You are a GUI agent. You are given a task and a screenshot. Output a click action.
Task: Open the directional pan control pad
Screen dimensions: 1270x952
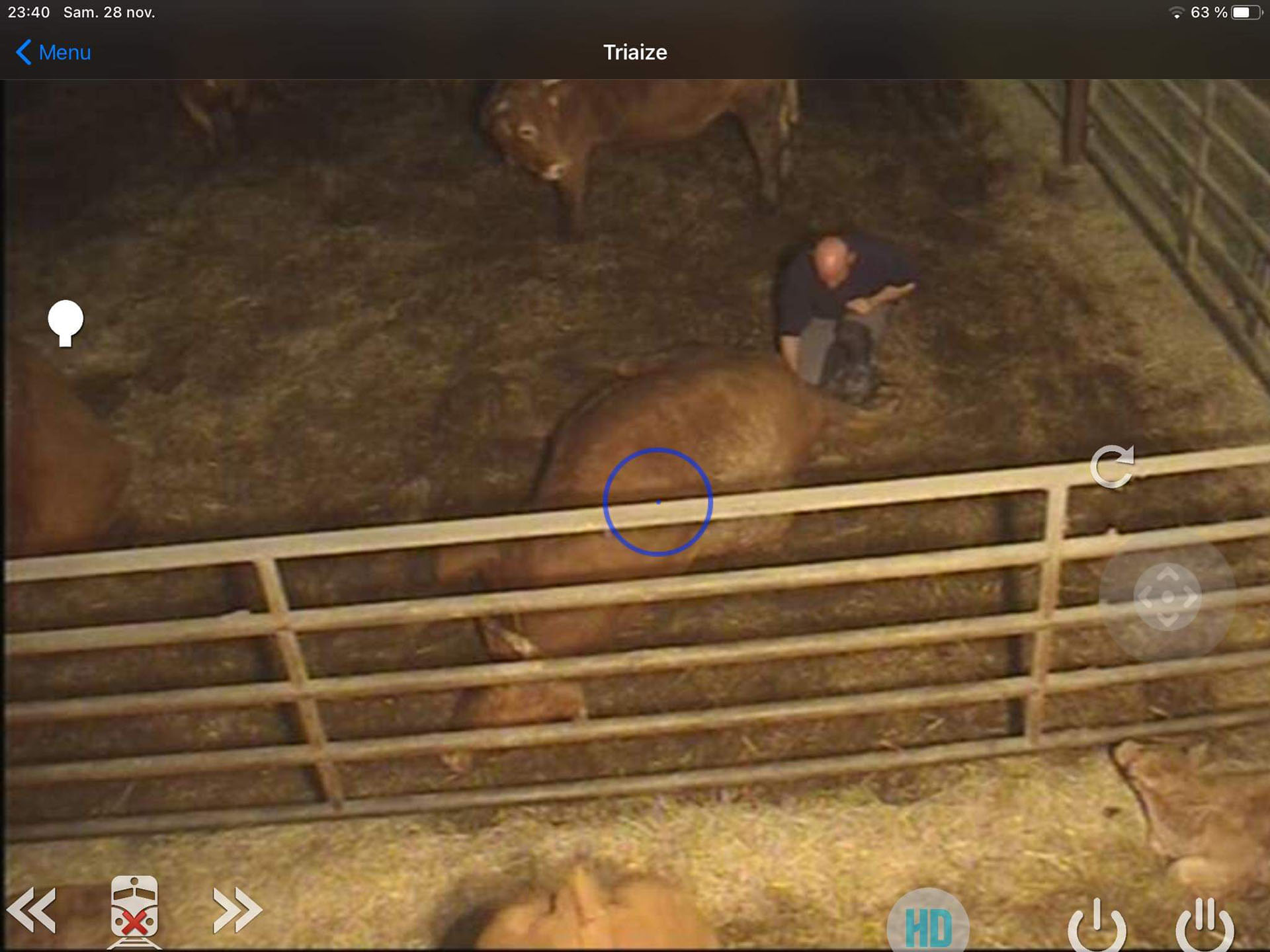pyautogui.click(x=1167, y=596)
